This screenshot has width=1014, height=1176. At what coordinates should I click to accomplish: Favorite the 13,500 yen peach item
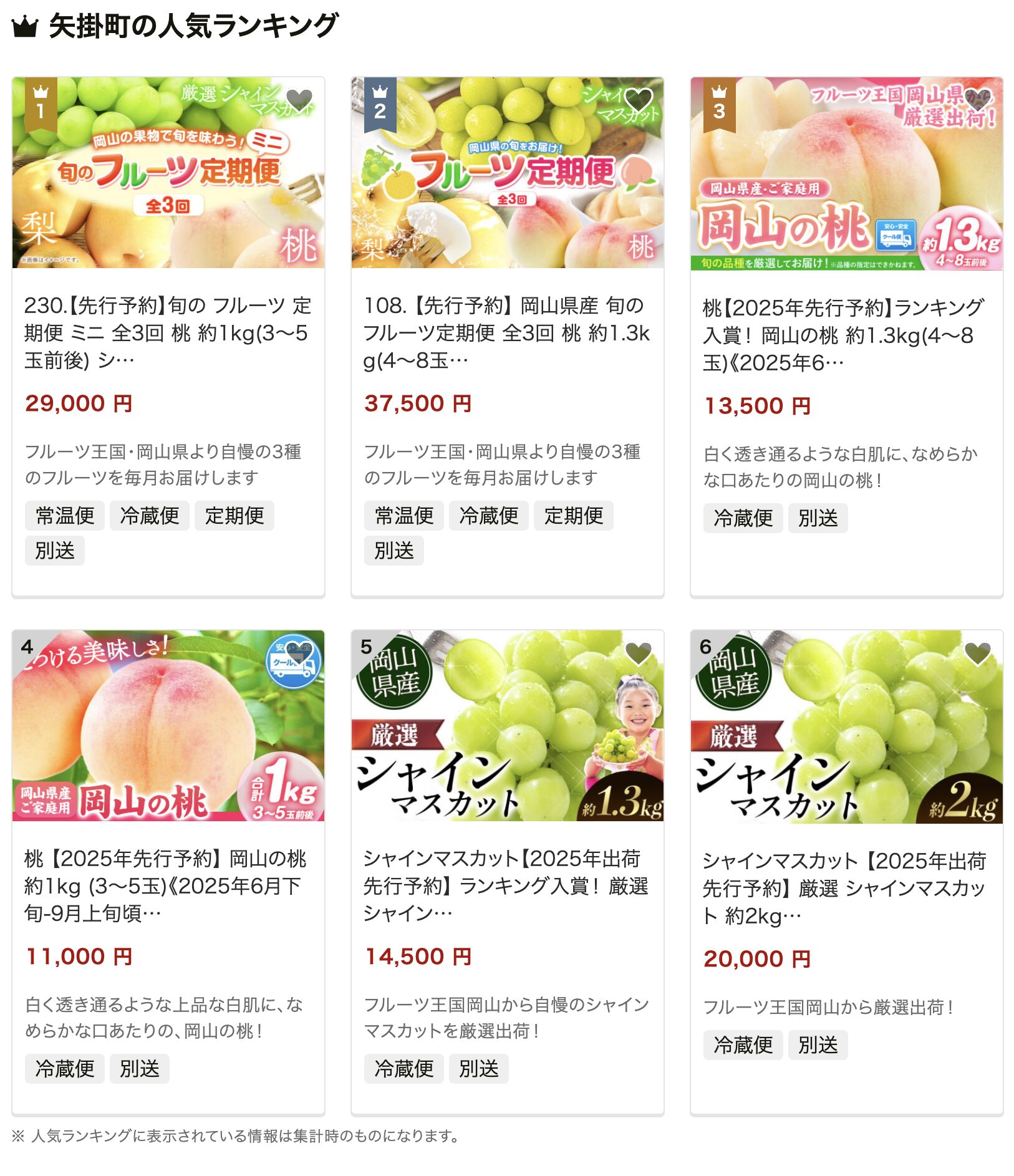click(x=977, y=99)
